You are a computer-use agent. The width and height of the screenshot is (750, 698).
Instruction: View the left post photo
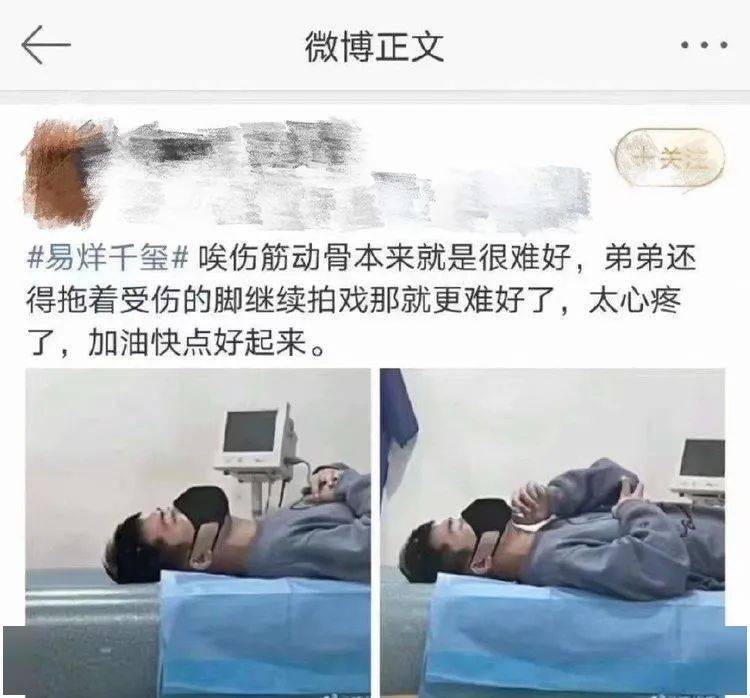tap(198, 530)
